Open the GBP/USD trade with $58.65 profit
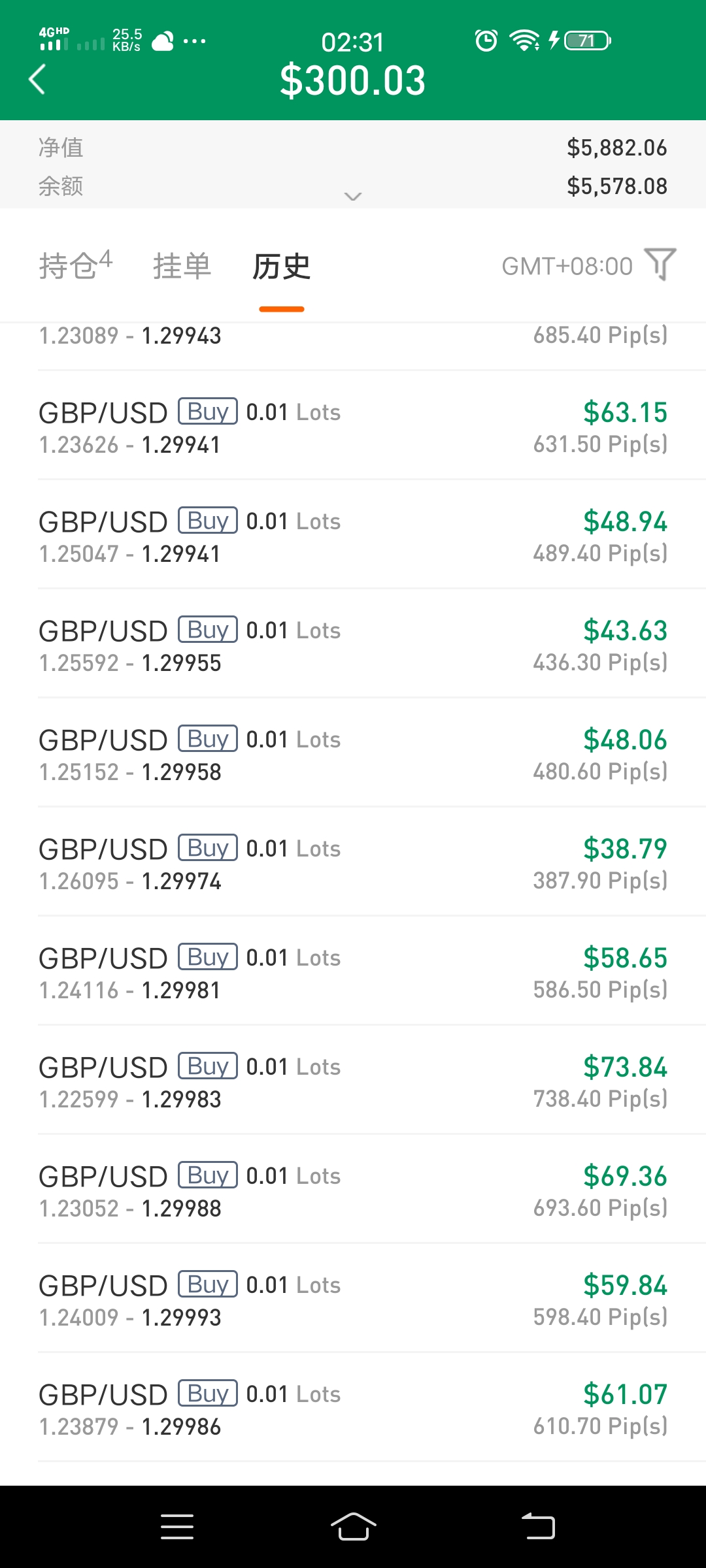Image resolution: width=706 pixels, height=1568 pixels. (353, 972)
